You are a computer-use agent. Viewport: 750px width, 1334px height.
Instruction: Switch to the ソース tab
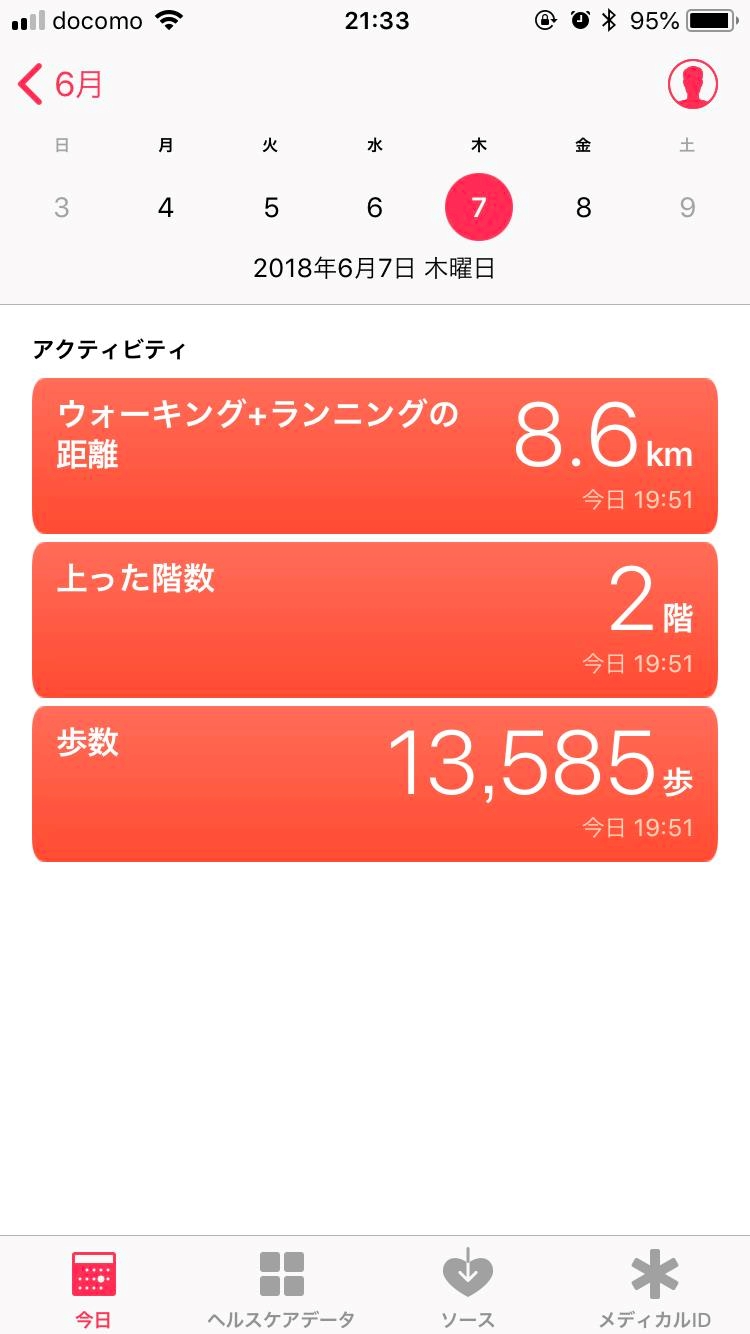(x=468, y=1288)
